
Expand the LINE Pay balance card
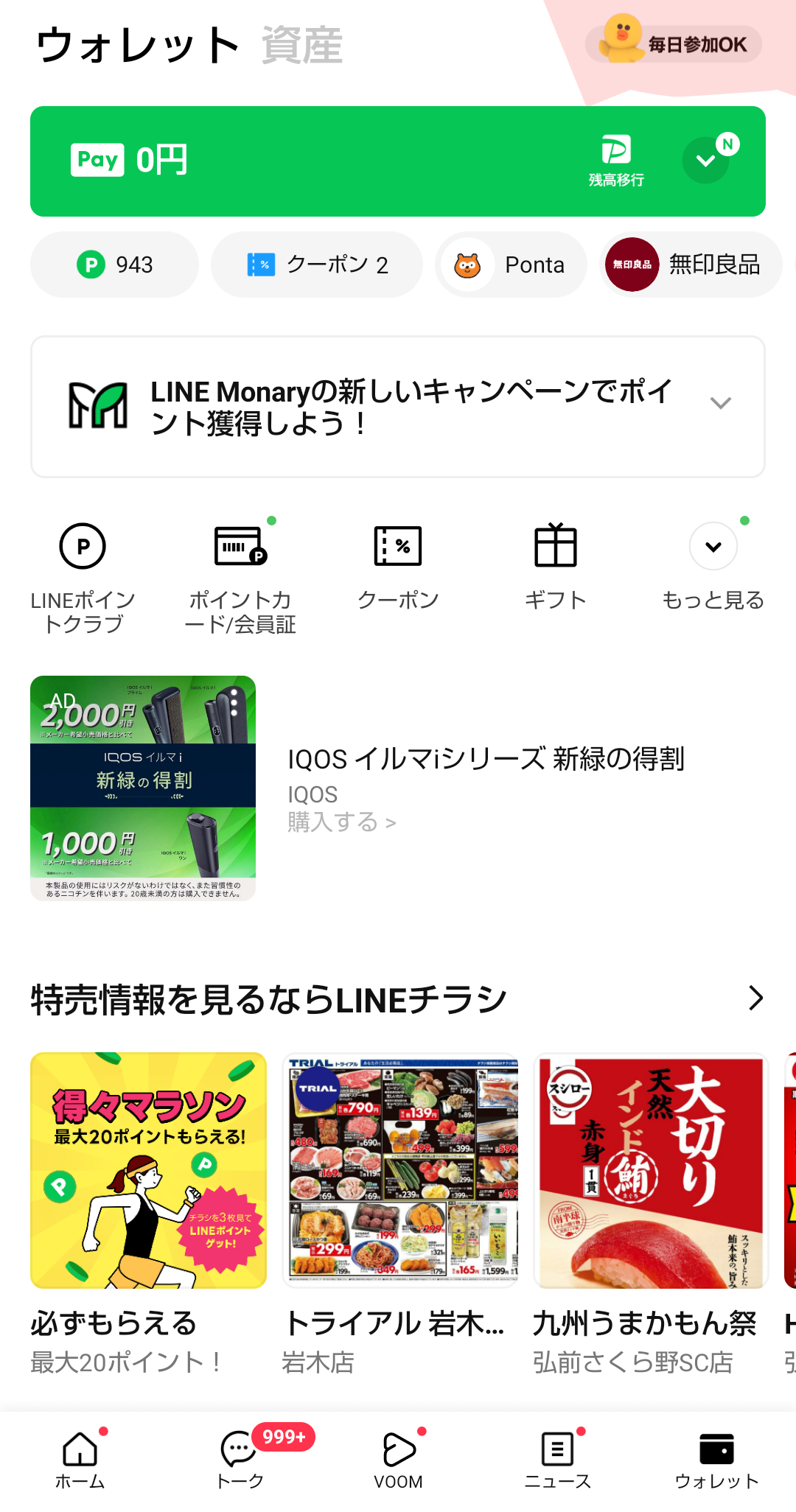(705, 160)
